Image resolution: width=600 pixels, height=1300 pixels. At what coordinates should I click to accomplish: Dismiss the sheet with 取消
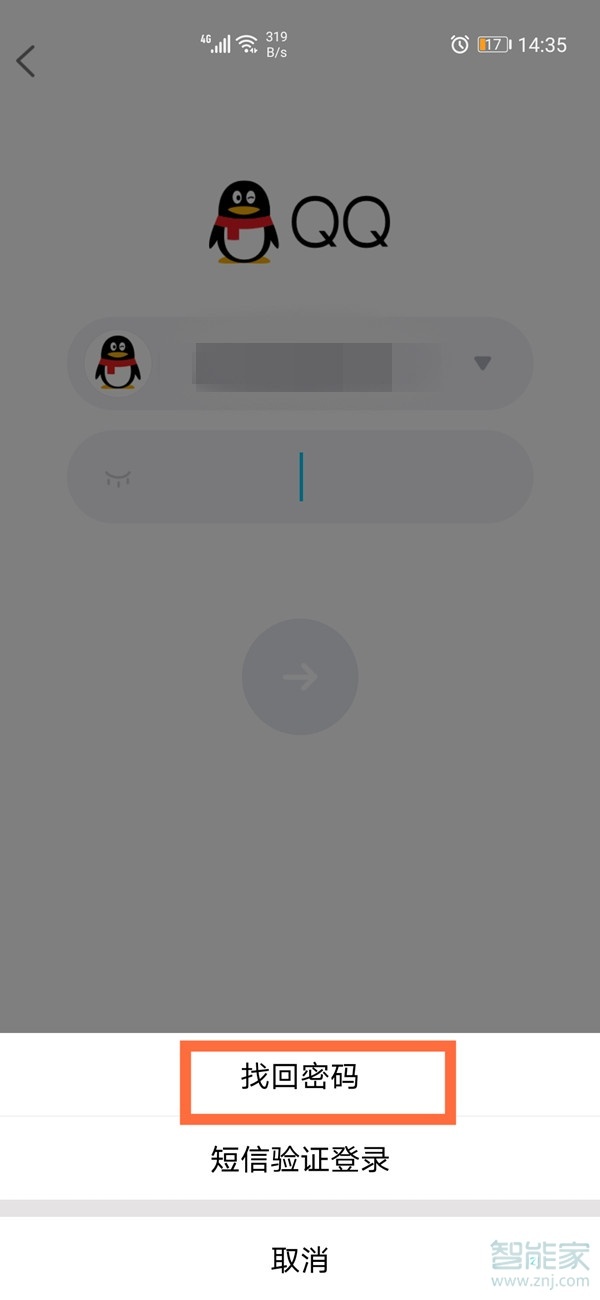(x=300, y=1259)
